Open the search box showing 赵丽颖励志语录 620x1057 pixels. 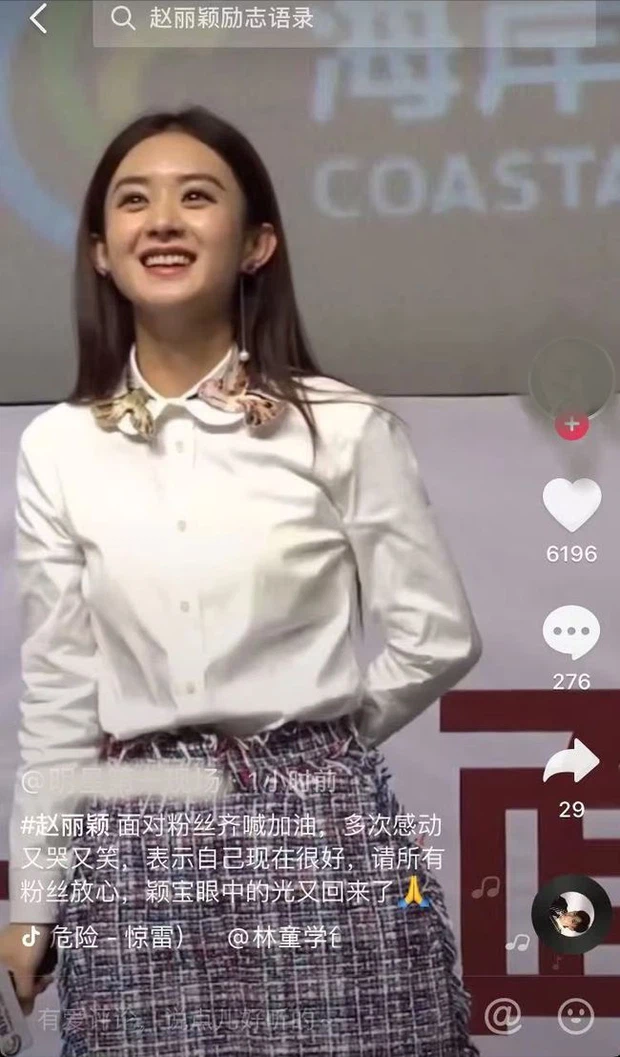point(340,19)
